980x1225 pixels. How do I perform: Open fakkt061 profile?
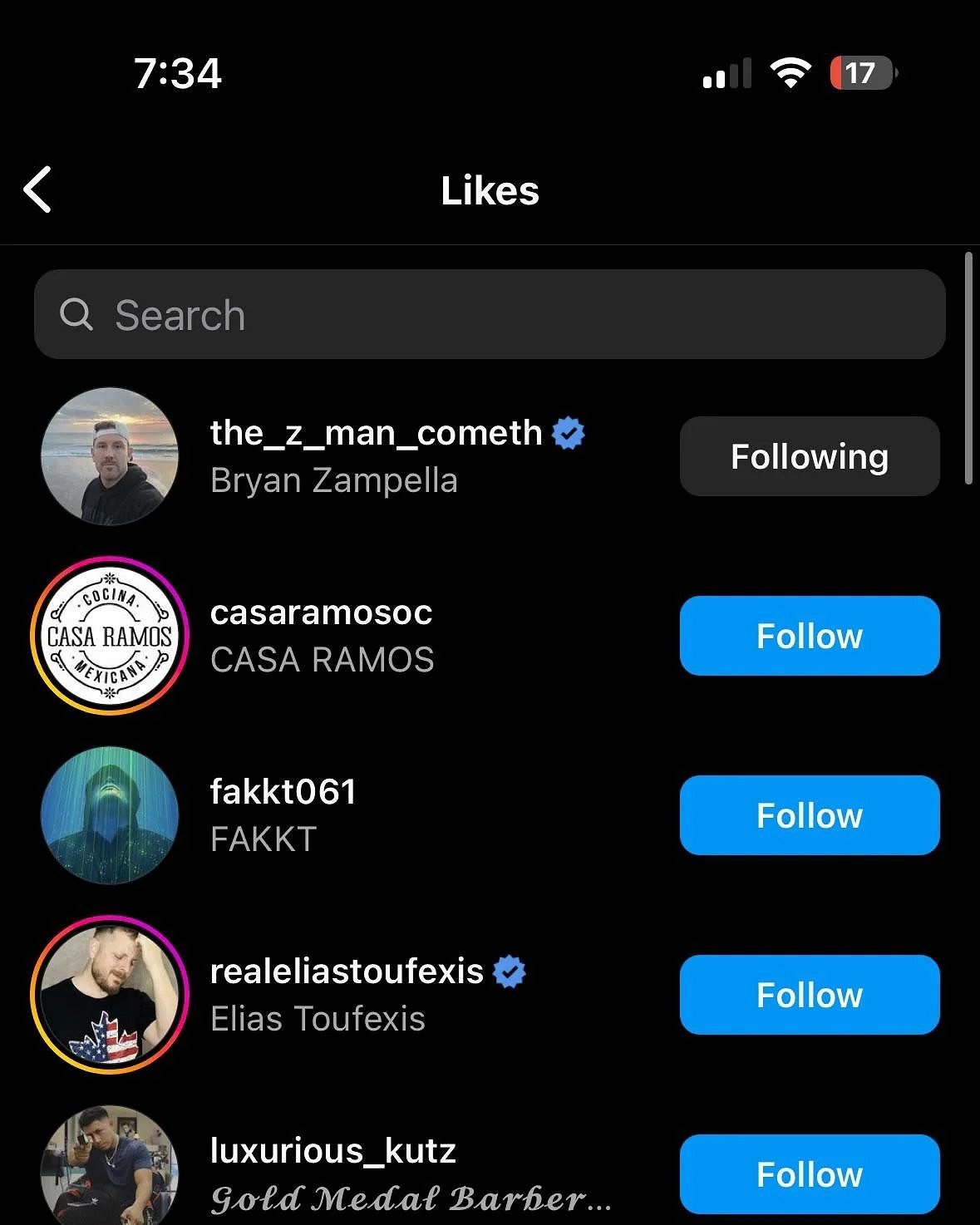(x=283, y=793)
